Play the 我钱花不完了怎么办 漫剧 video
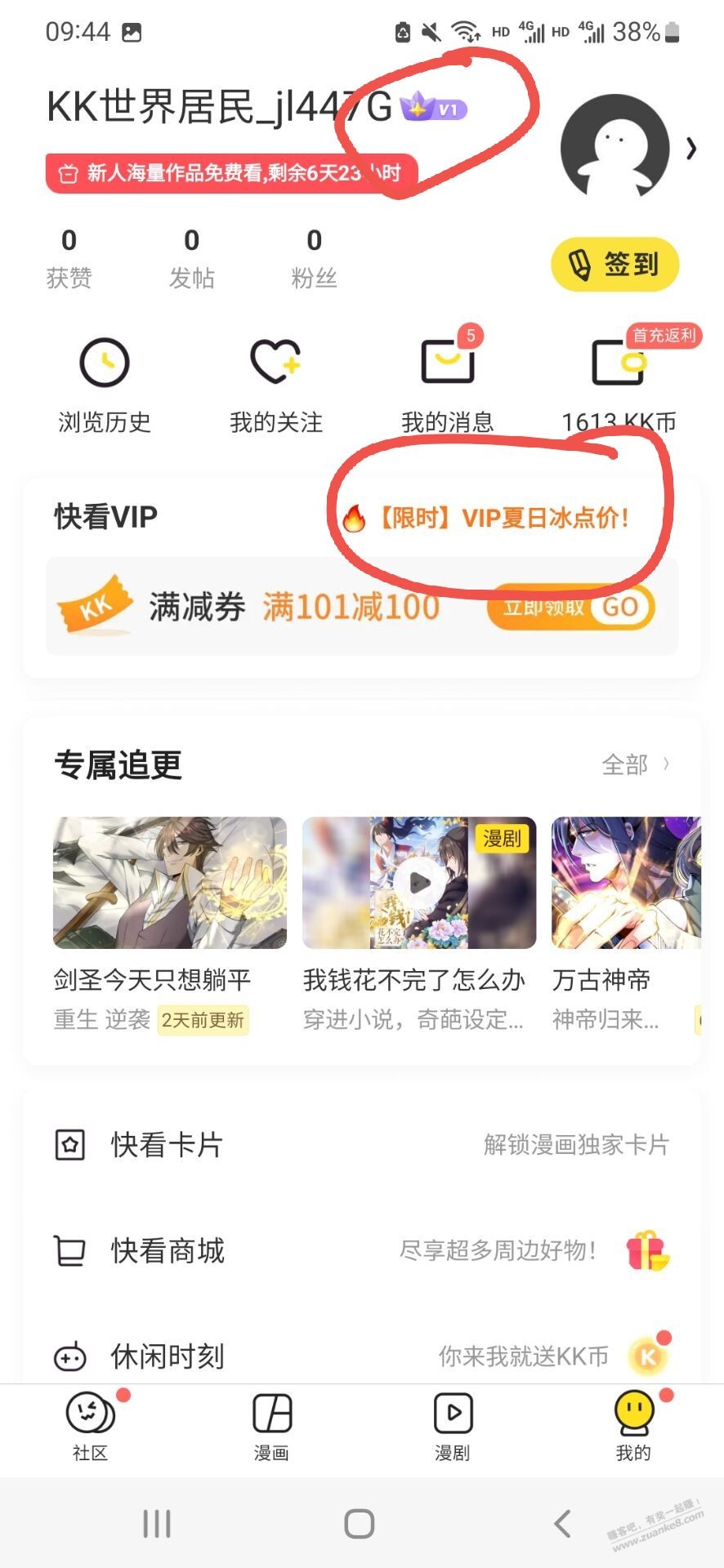The image size is (724, 1568). coord(419,882)
